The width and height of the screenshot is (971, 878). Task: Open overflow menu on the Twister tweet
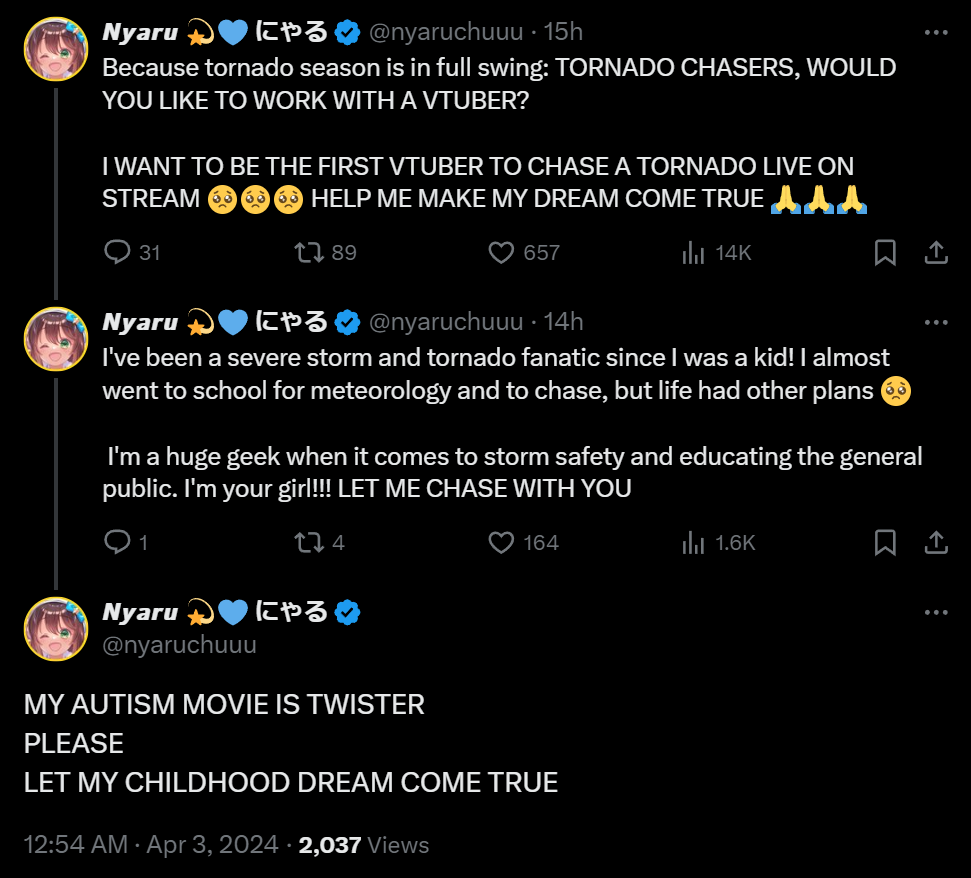coord(936,612)
